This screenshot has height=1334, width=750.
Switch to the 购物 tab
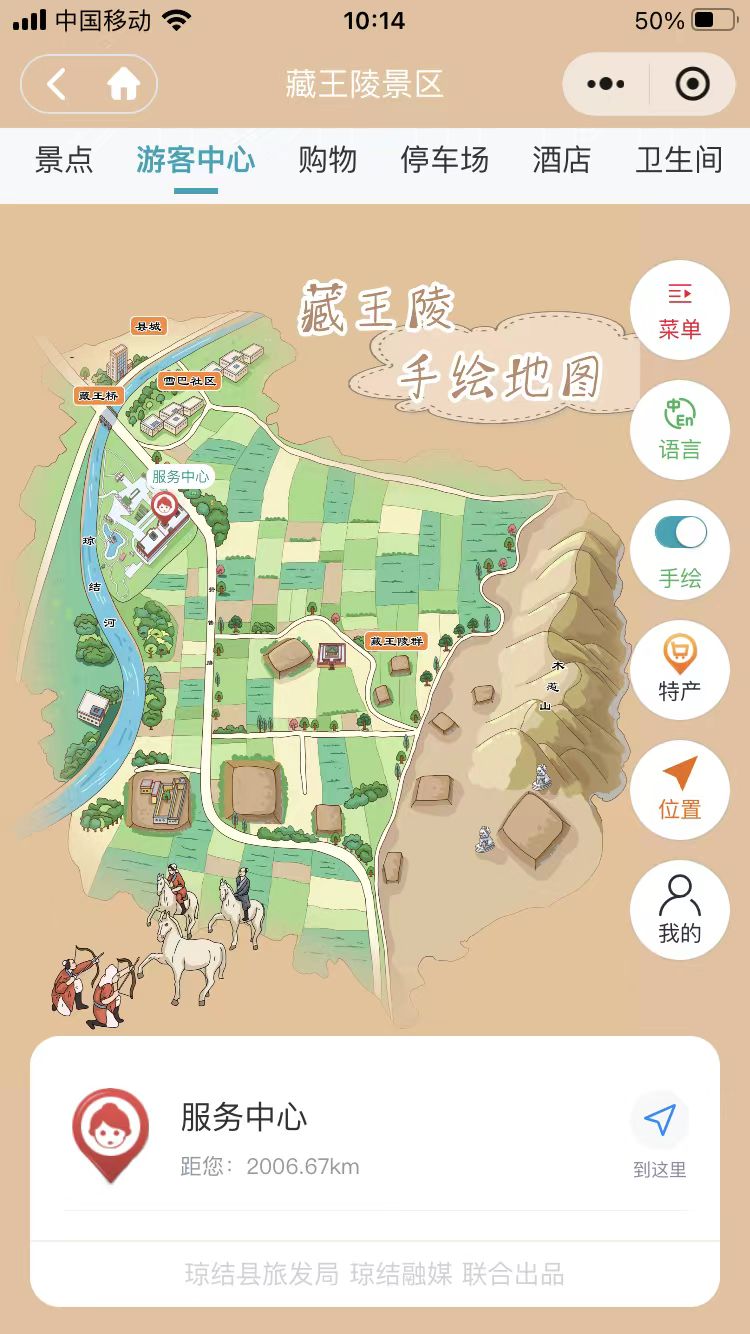pos(327,160)
